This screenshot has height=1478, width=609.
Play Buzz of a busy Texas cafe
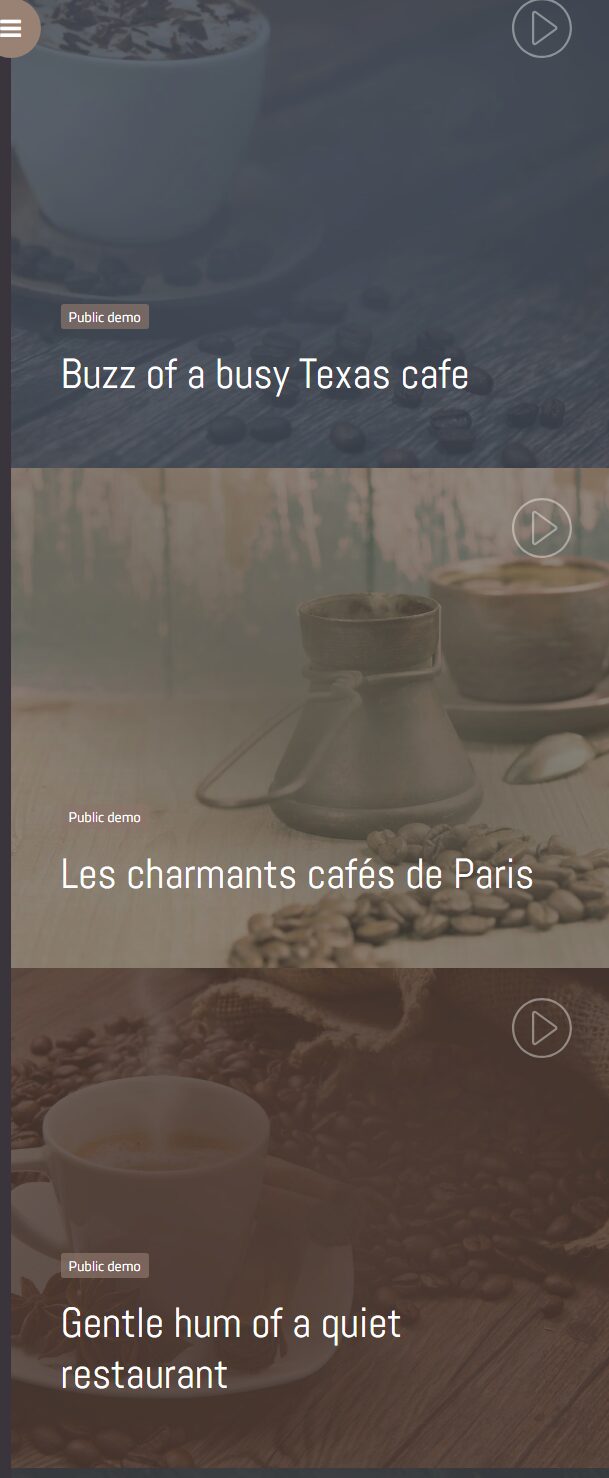coord(541,28)
